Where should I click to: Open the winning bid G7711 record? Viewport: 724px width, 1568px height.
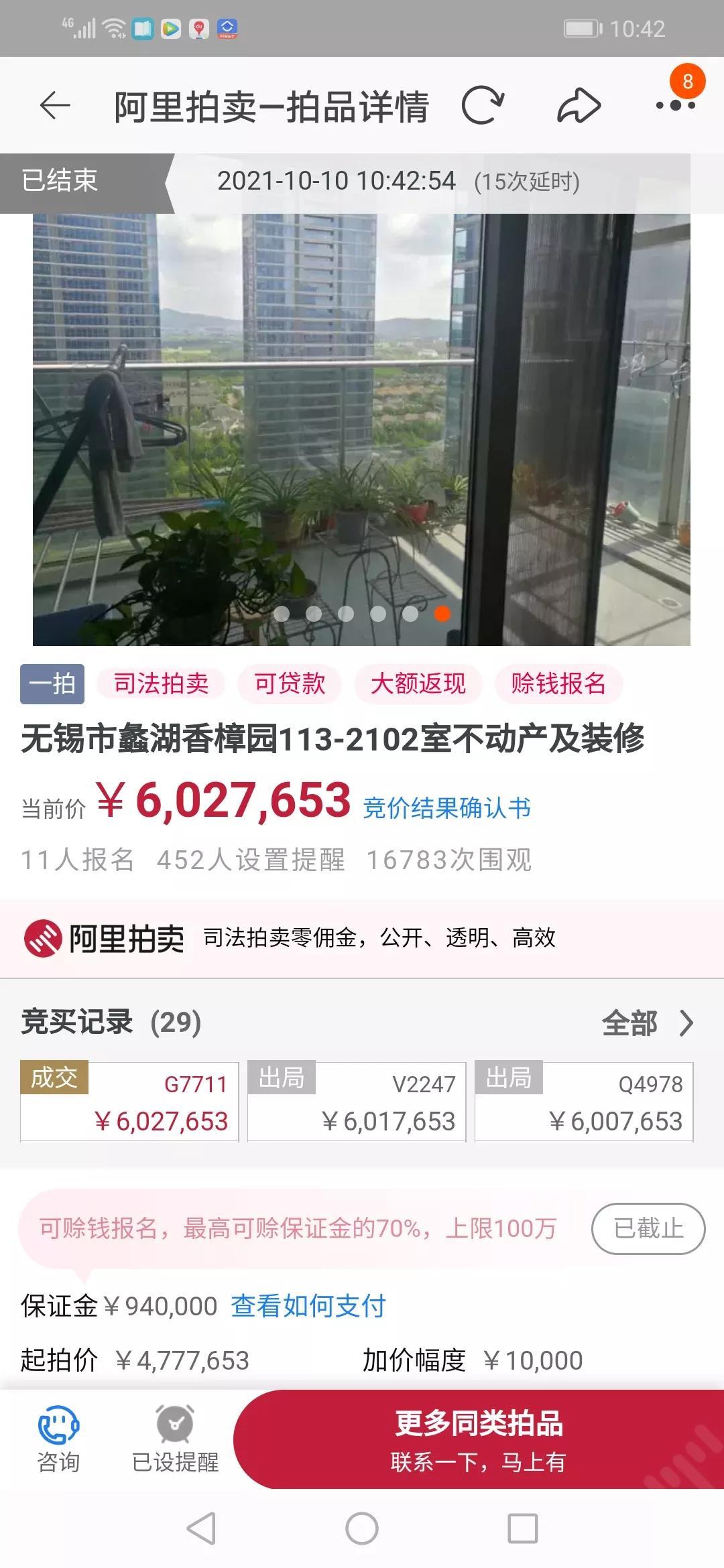click(x=129, y=1101)
